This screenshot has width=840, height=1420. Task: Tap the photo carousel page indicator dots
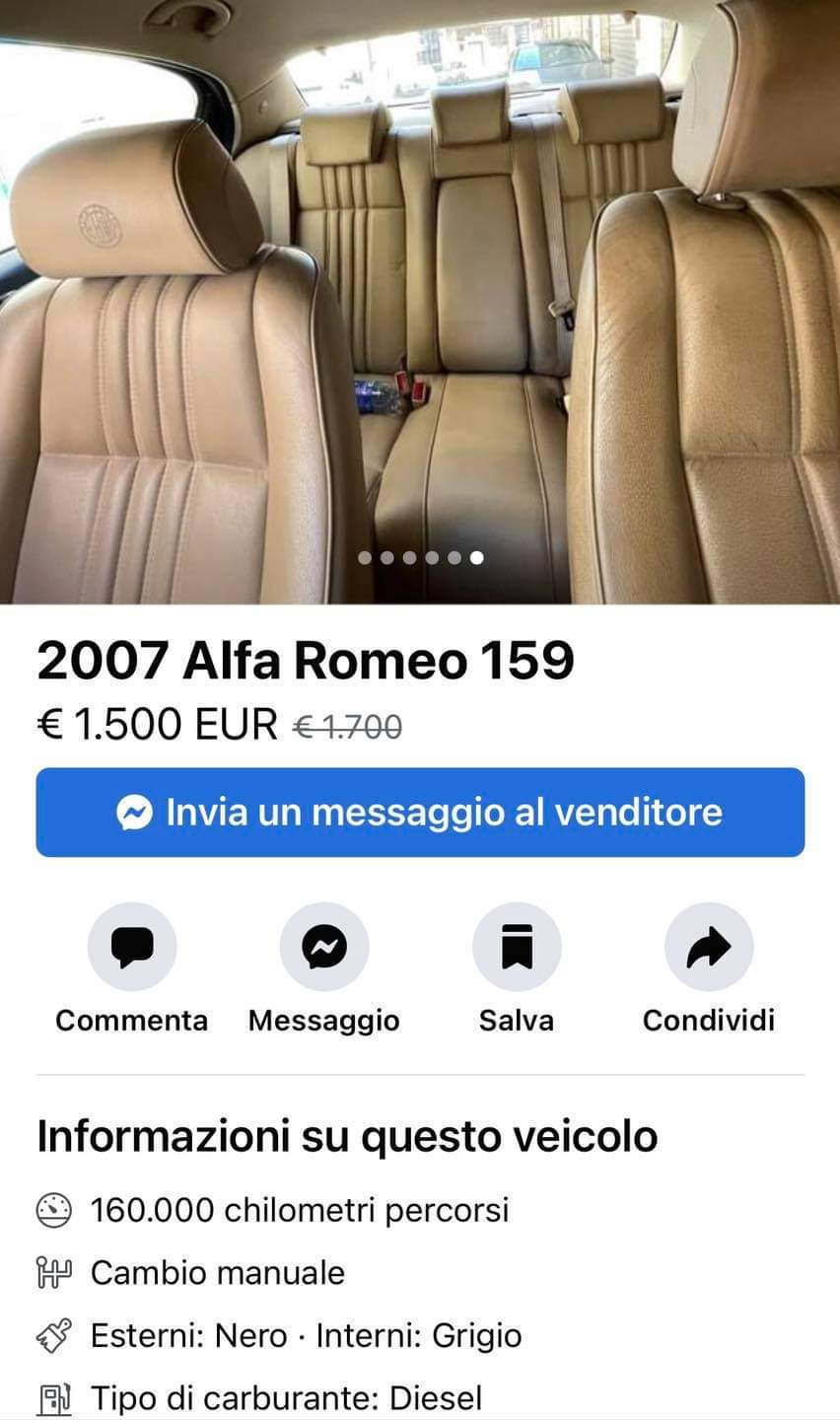pos(421,558)
